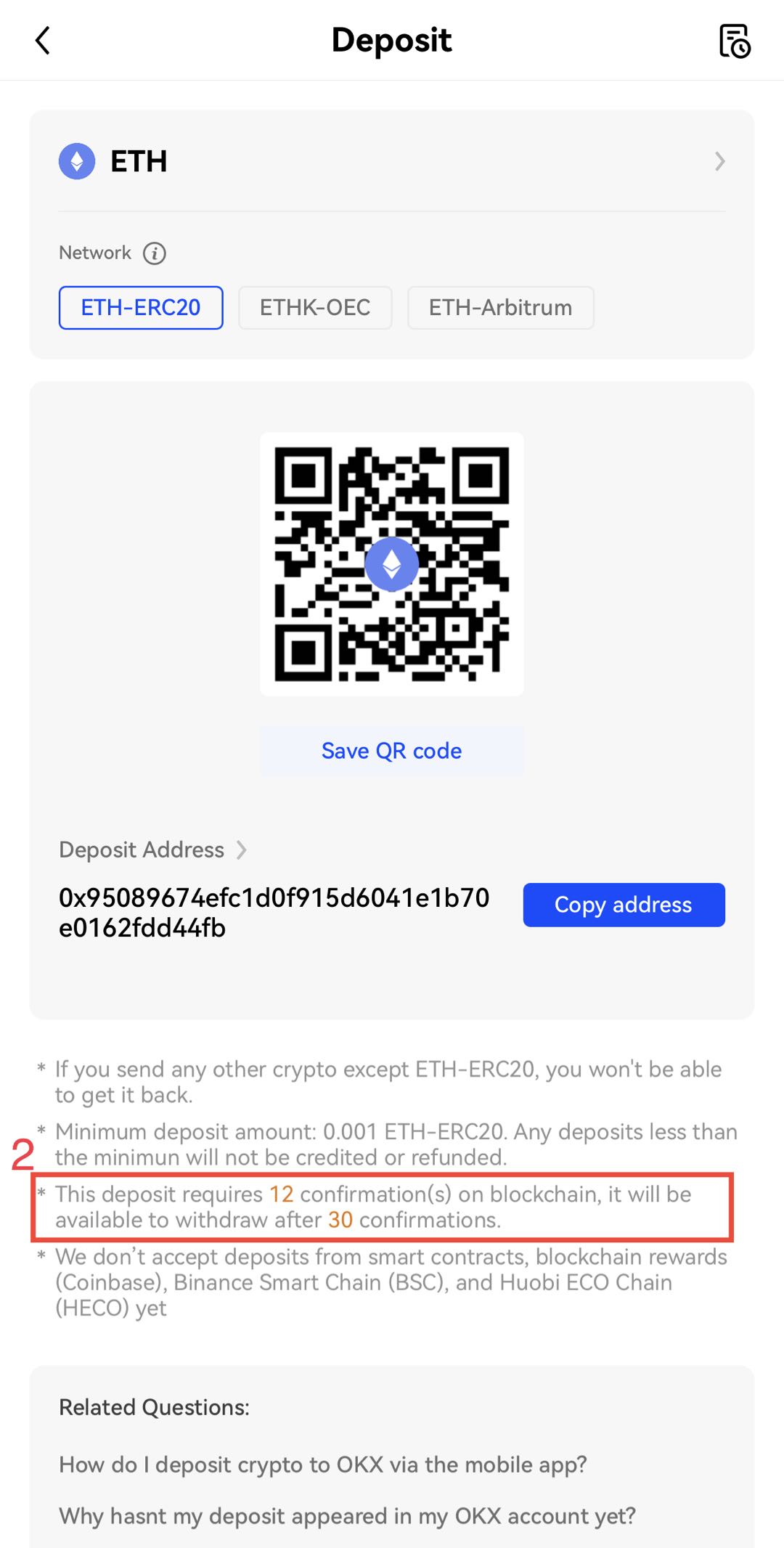This screenshot has width=784, height=1548.
Task: Open deposit history icon
Action: point(734,41)
